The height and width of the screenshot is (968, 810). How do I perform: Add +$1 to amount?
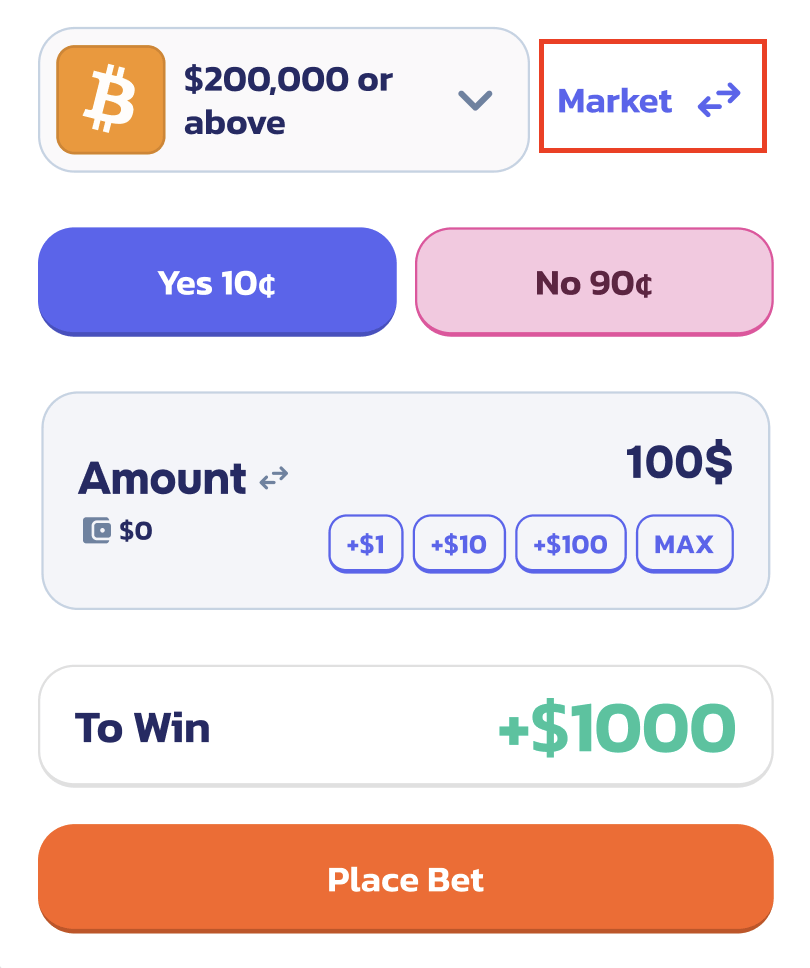365,545
